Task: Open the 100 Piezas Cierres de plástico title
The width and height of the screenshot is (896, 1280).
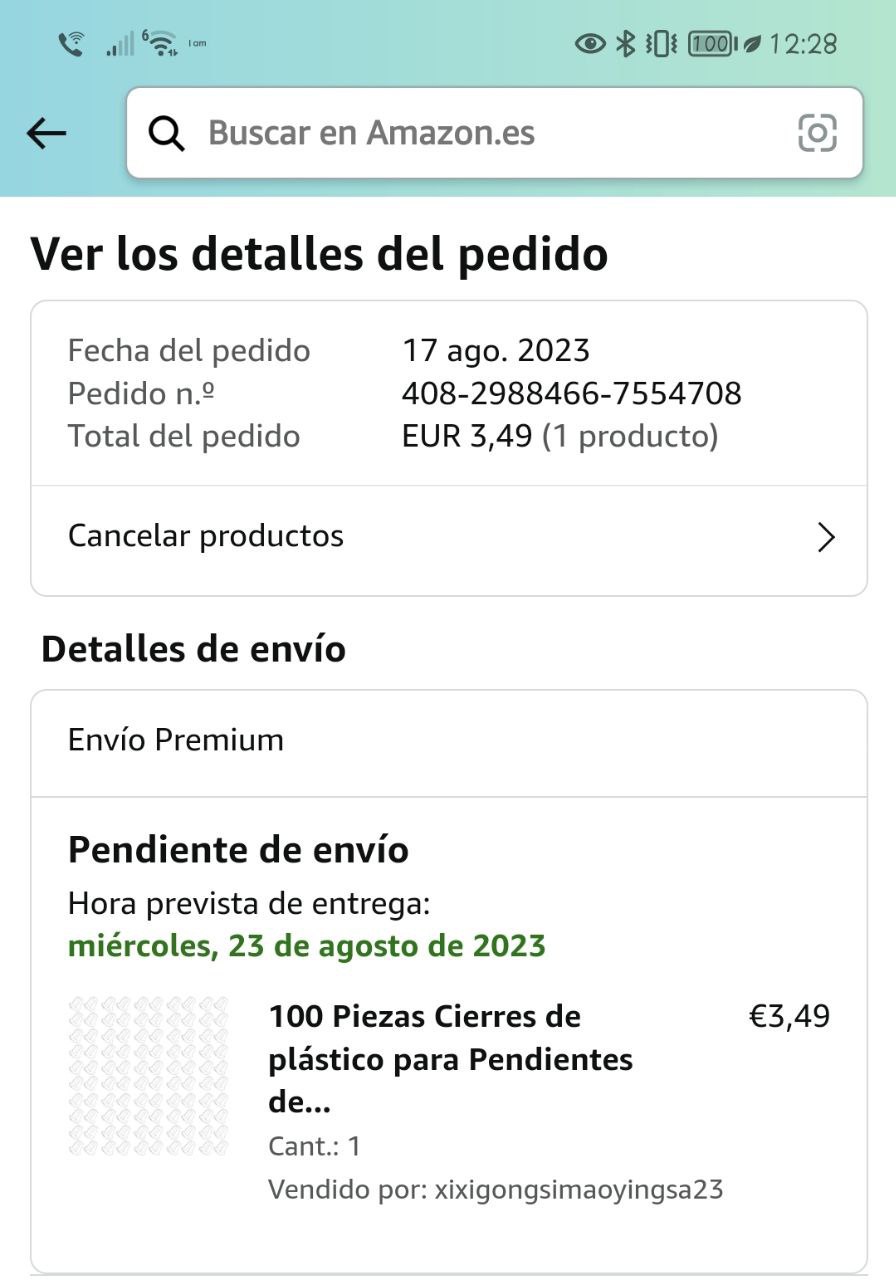Action: point(450,1058)
